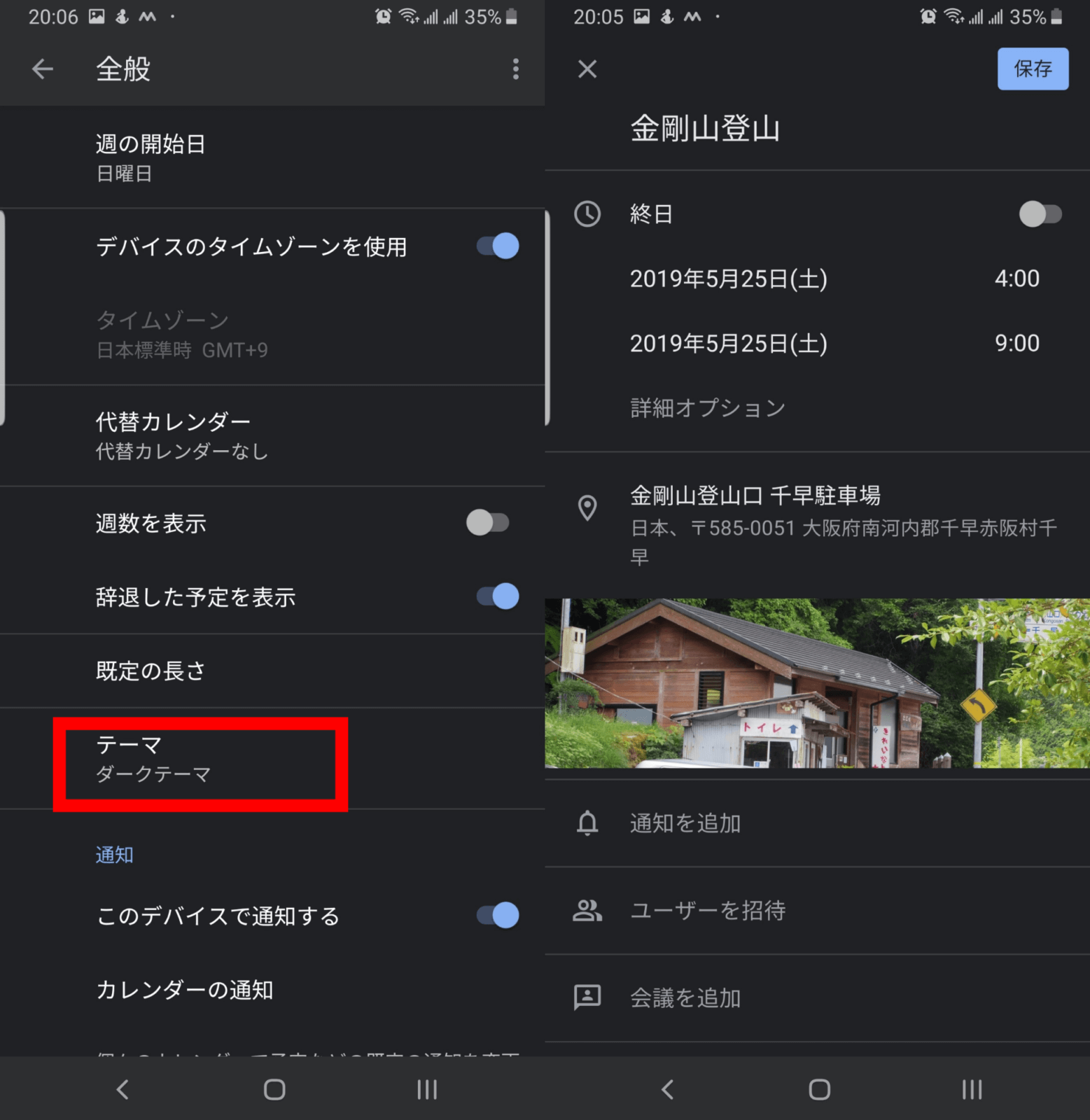
Task: Edit the event title 金剛山登山
Action: [704, 129]
